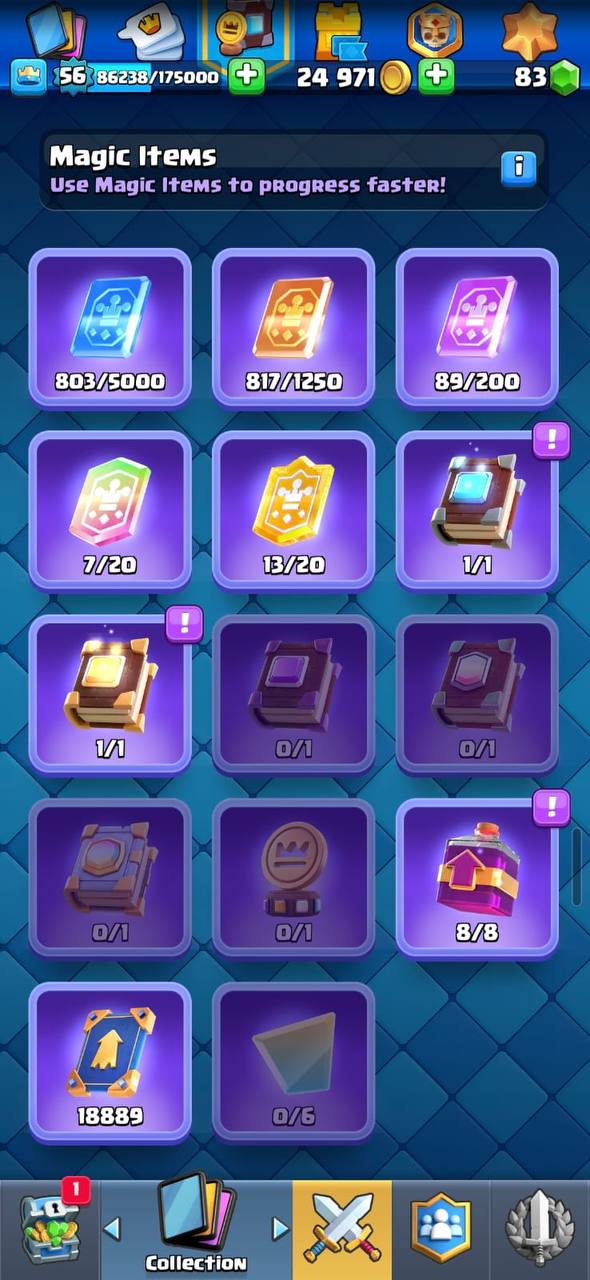Screen dimensions: 590x1280
Task: Open the blue book of cards 1/1
Action: 477,511
